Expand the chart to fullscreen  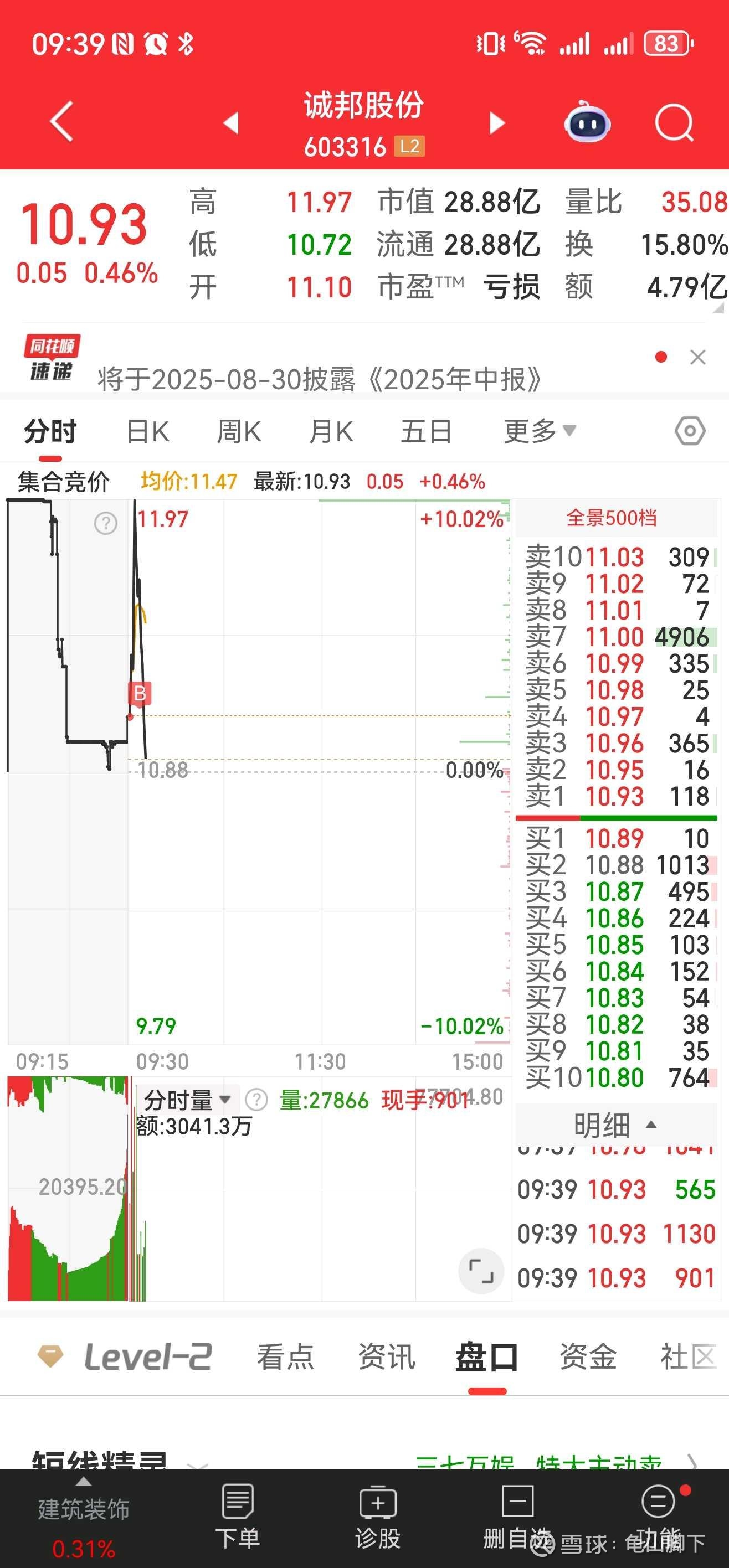point(481,1271)
